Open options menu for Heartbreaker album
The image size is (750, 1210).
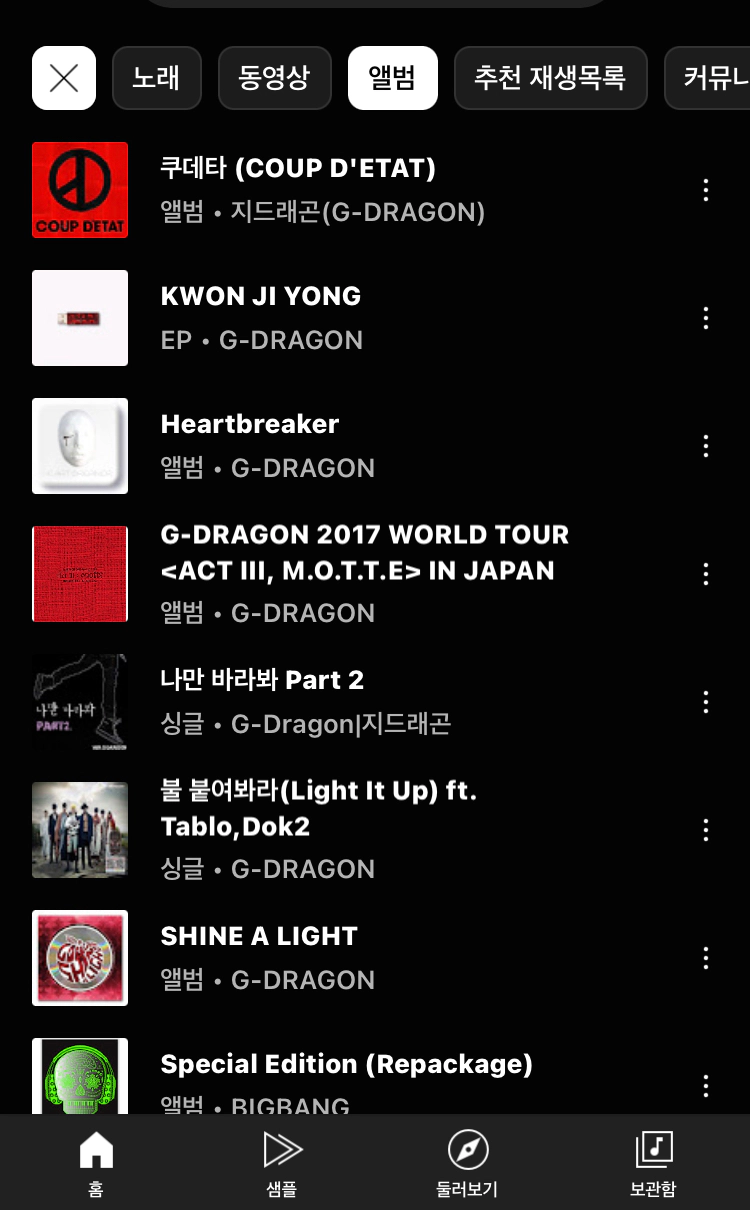pos(705,446)
